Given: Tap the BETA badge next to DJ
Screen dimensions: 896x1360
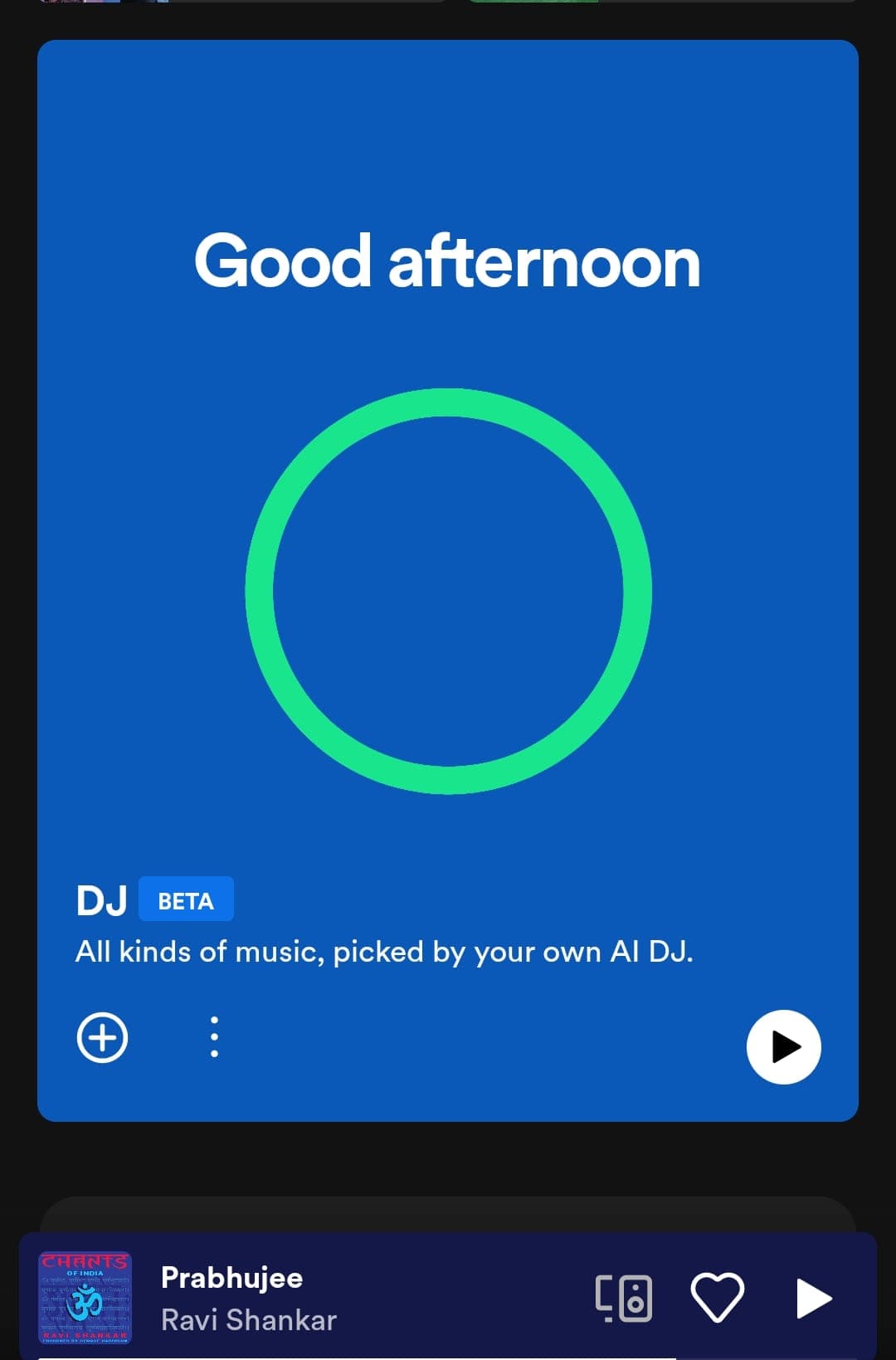Looking at the screenshot, I should pos(186,899).
